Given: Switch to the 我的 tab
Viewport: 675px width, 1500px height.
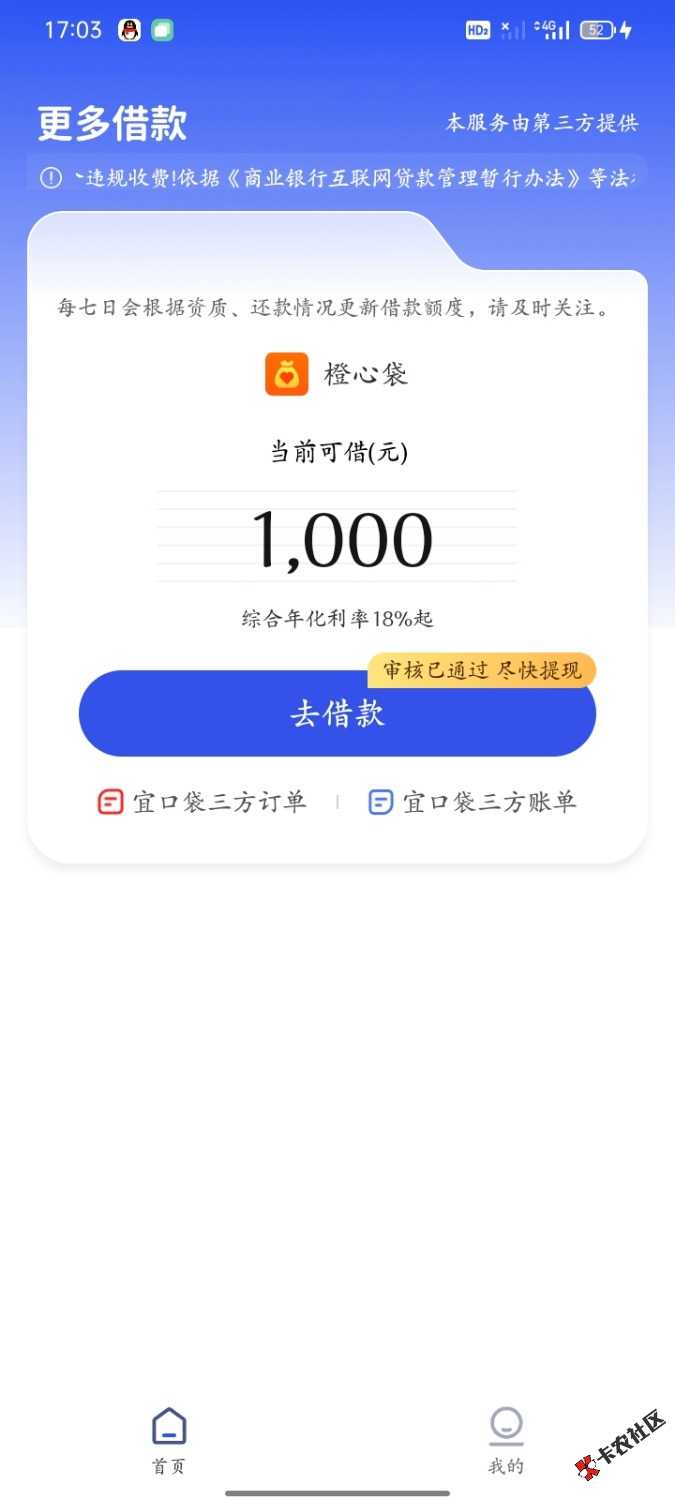Looking at the screenshot, I should pyautogui.click(x=506, y=1440).
